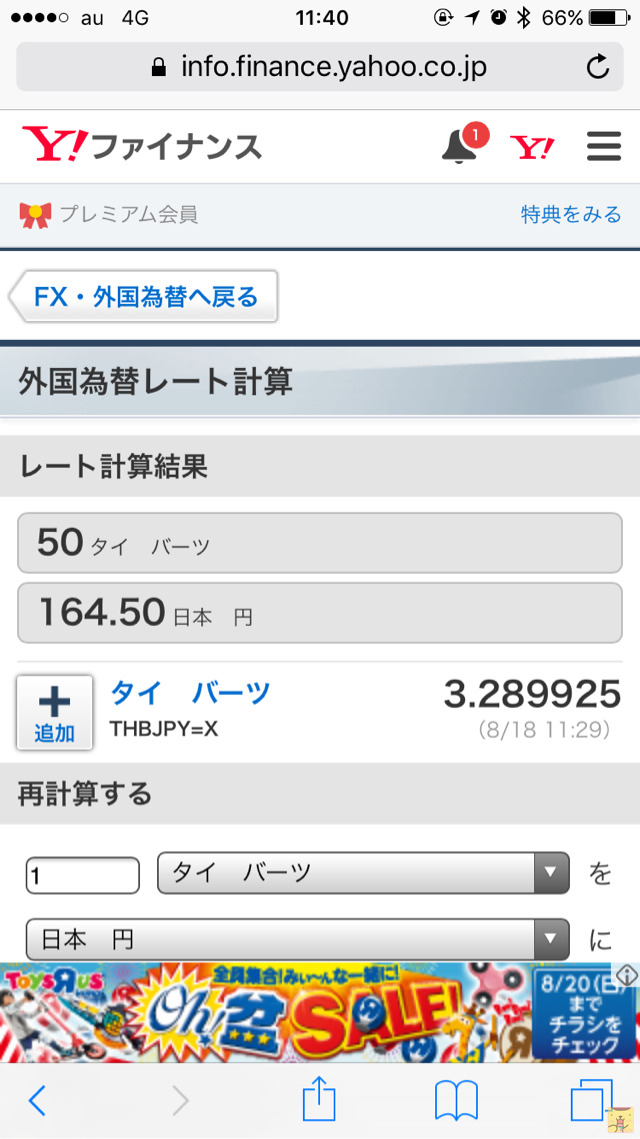This screenshot has height=1139, width=640.
Task: Open the hamburger menu
Action: 604,146
